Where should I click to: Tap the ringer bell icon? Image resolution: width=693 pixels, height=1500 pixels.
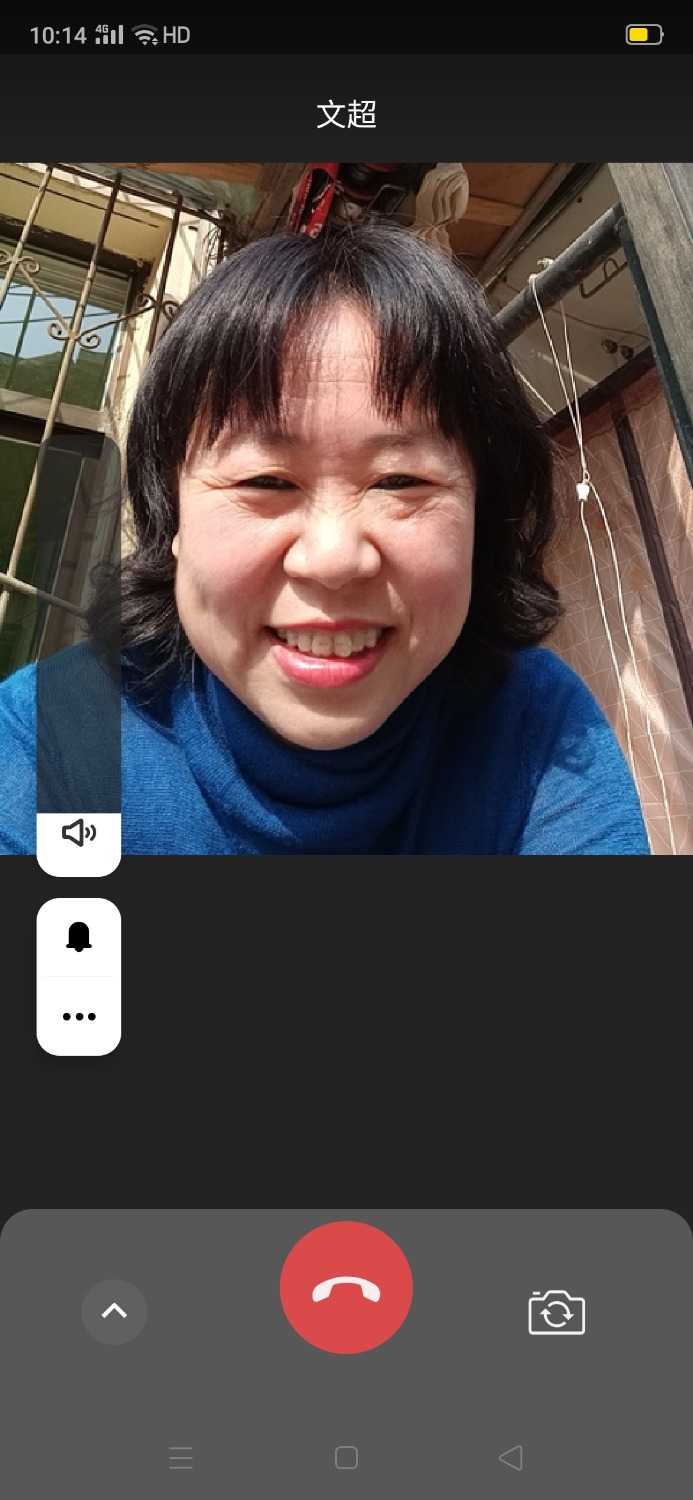point(79,937)
